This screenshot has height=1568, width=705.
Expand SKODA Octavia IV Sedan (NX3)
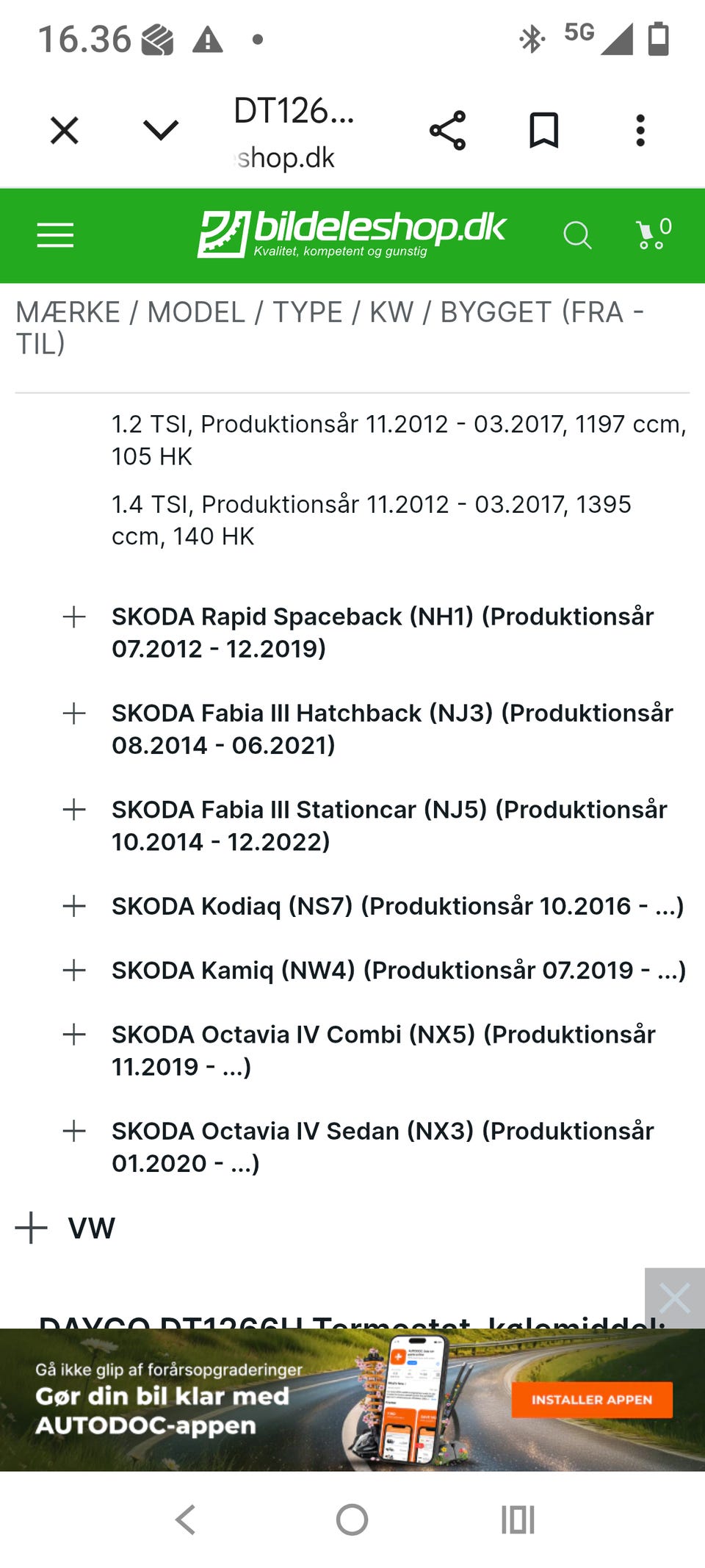[74, 1131]
